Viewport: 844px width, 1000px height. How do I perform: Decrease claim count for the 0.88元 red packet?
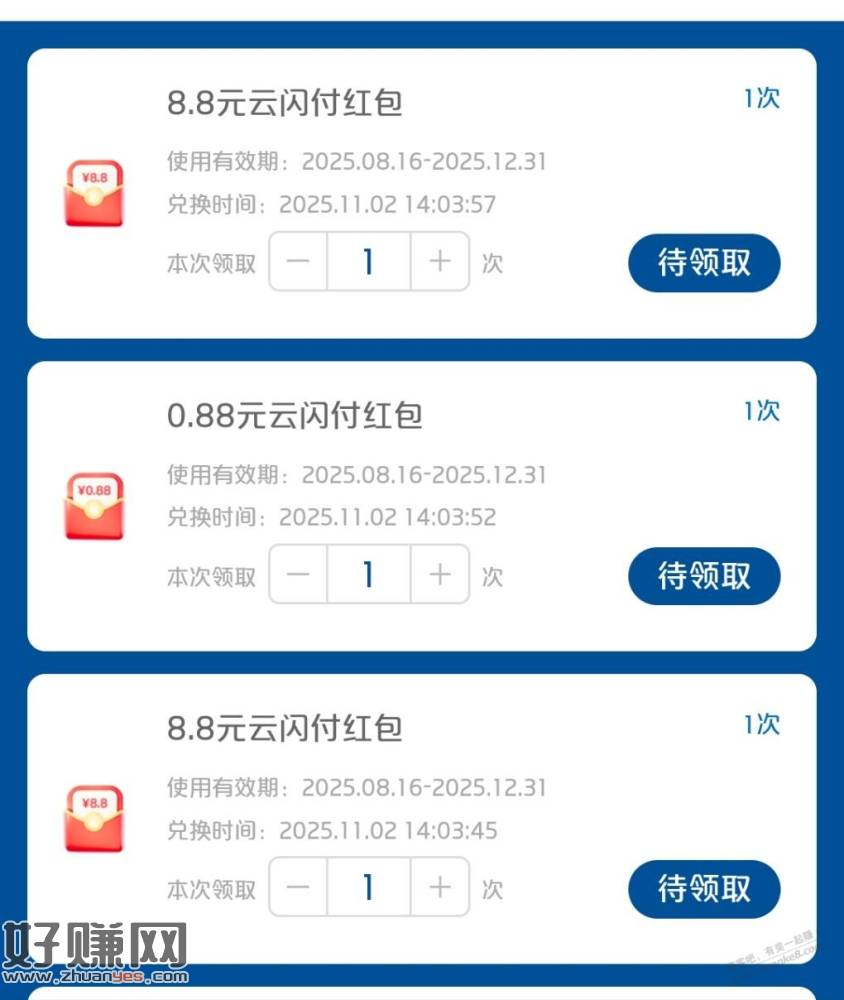click(x=298, y=574)
